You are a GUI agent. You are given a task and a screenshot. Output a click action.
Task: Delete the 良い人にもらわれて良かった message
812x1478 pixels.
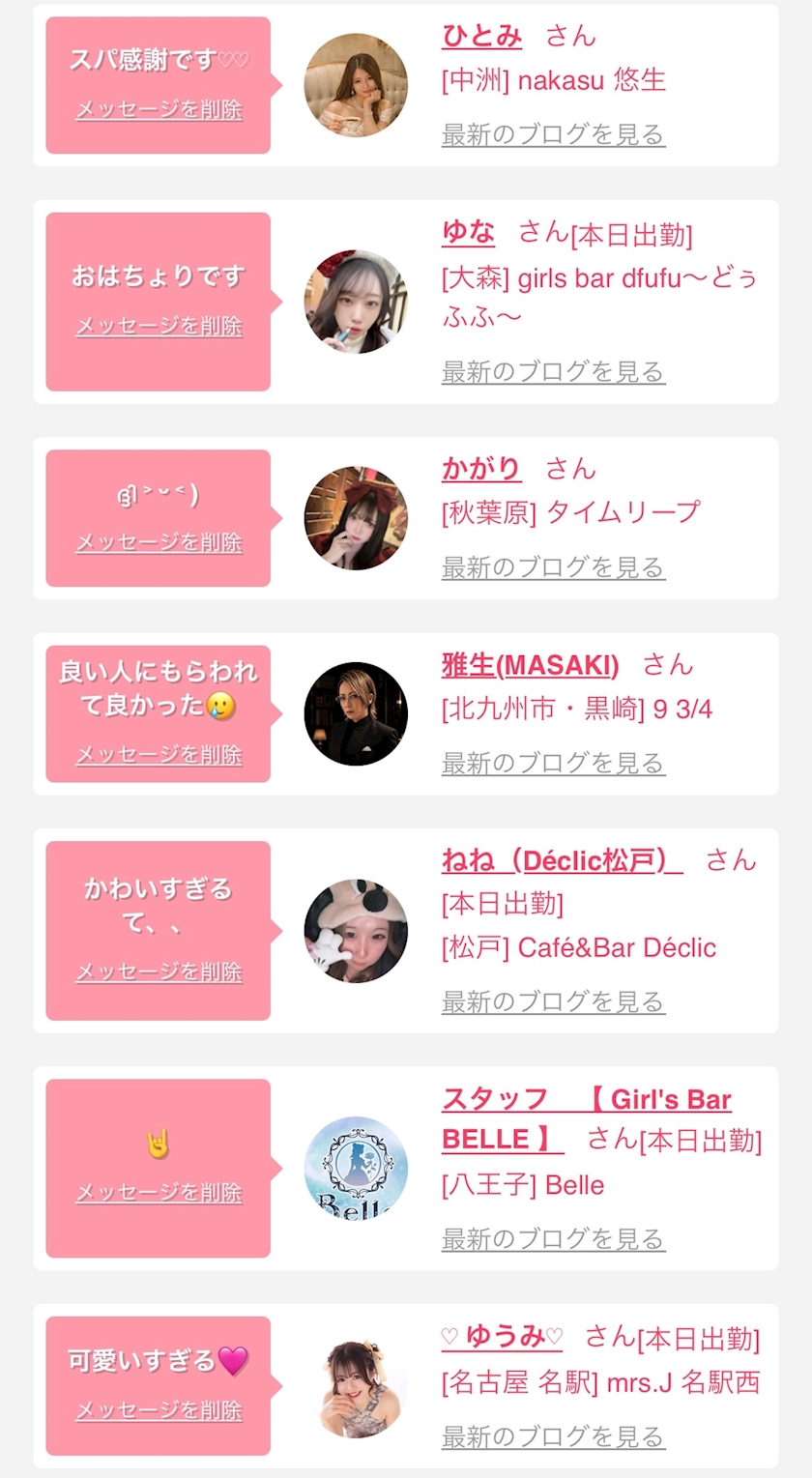[159, 754]
